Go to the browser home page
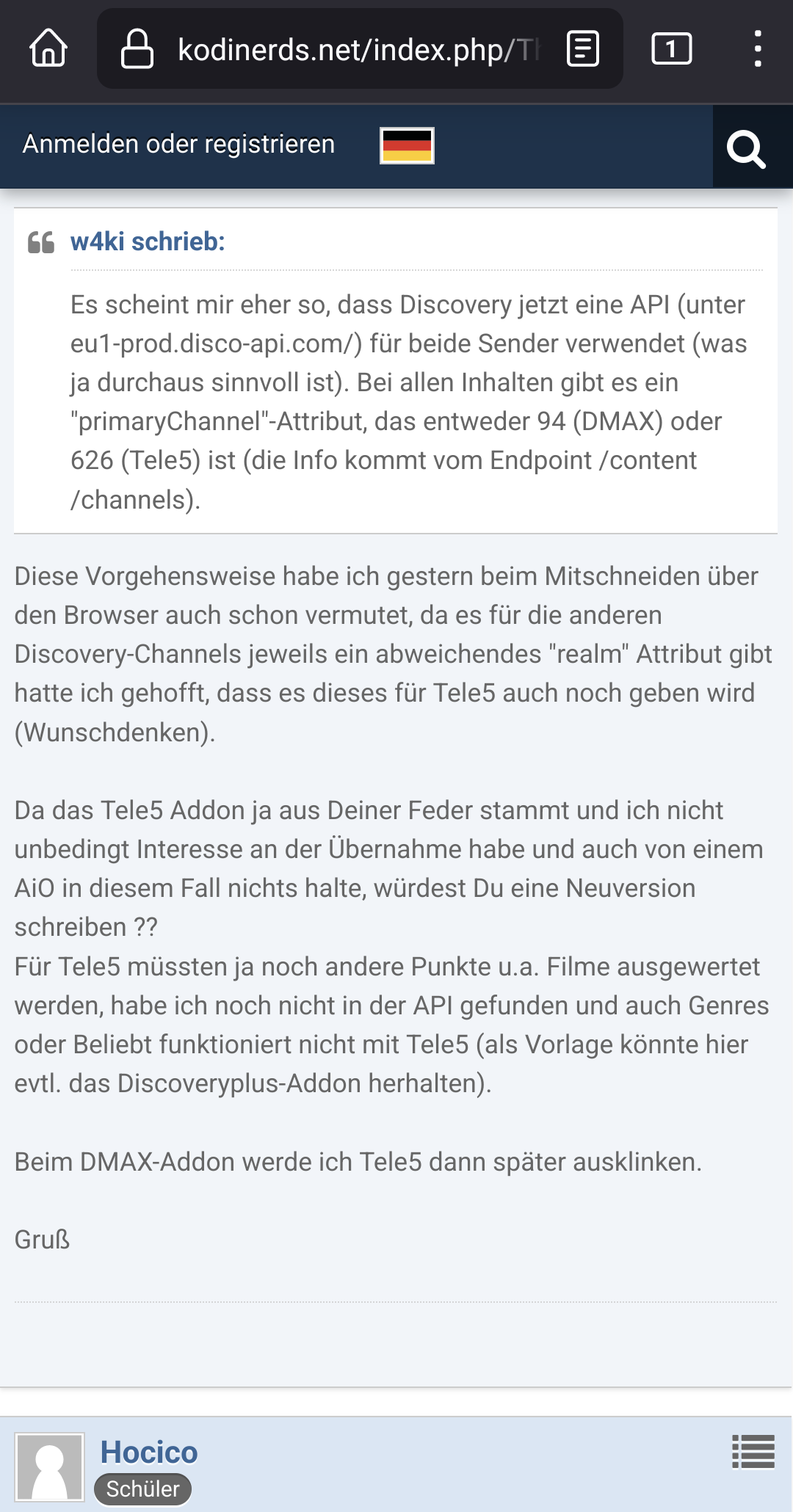This screenshot has height=1512, width=793. (x=48, y=48)
